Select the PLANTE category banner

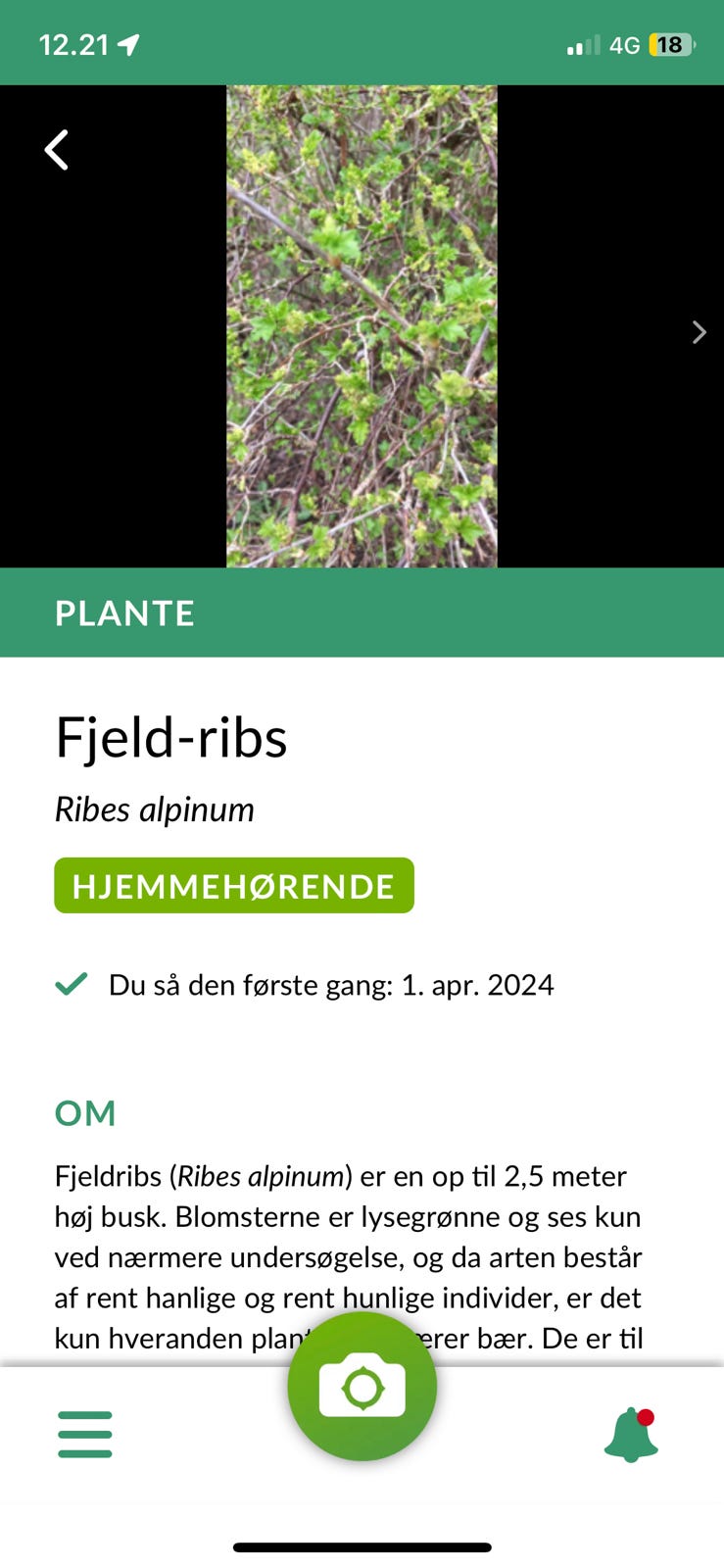(x=124, y=612)
